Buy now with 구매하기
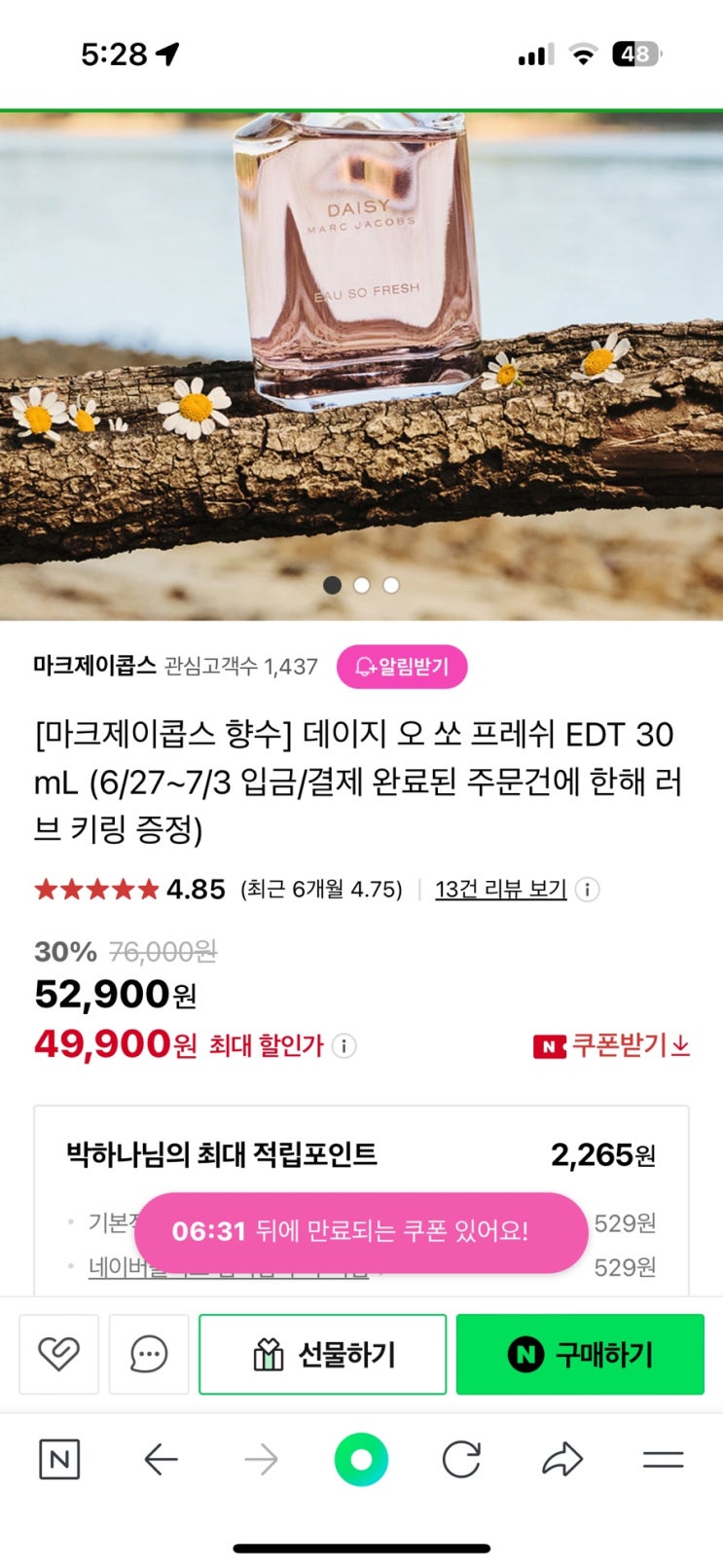The width and height of the screenshot is (723, 1568). 580,1353
